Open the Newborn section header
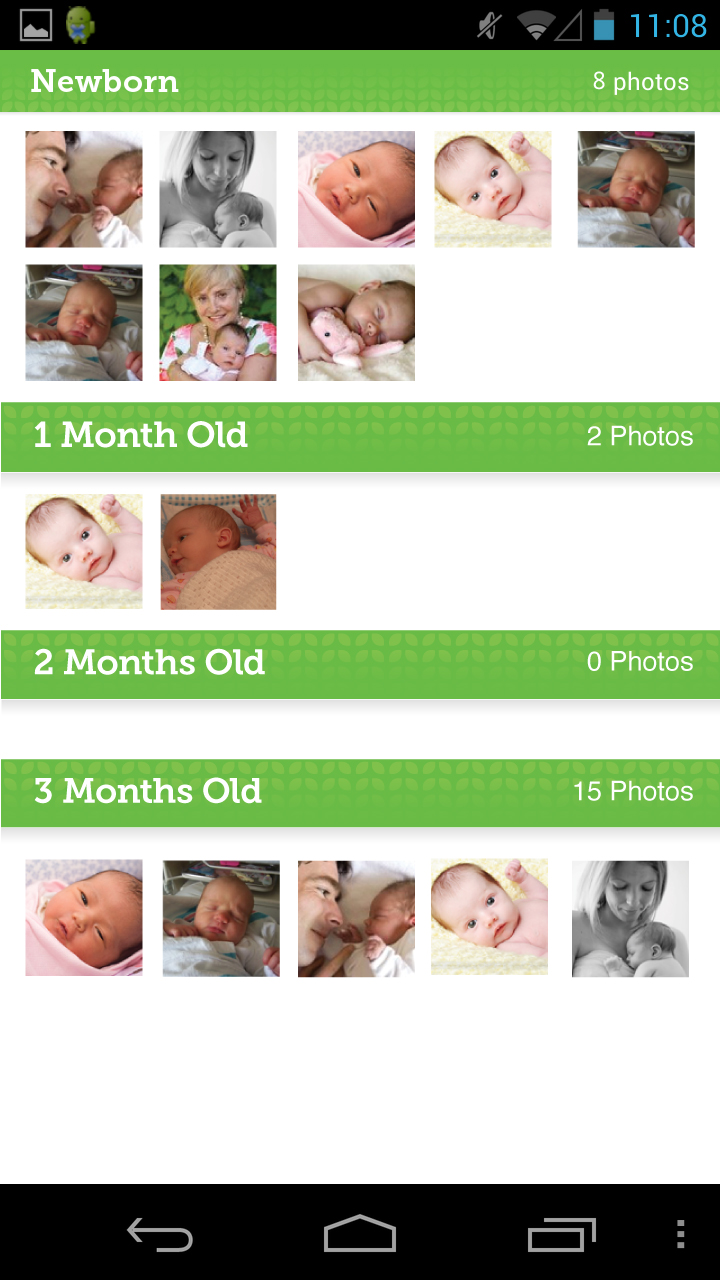 tap(360, 81)
